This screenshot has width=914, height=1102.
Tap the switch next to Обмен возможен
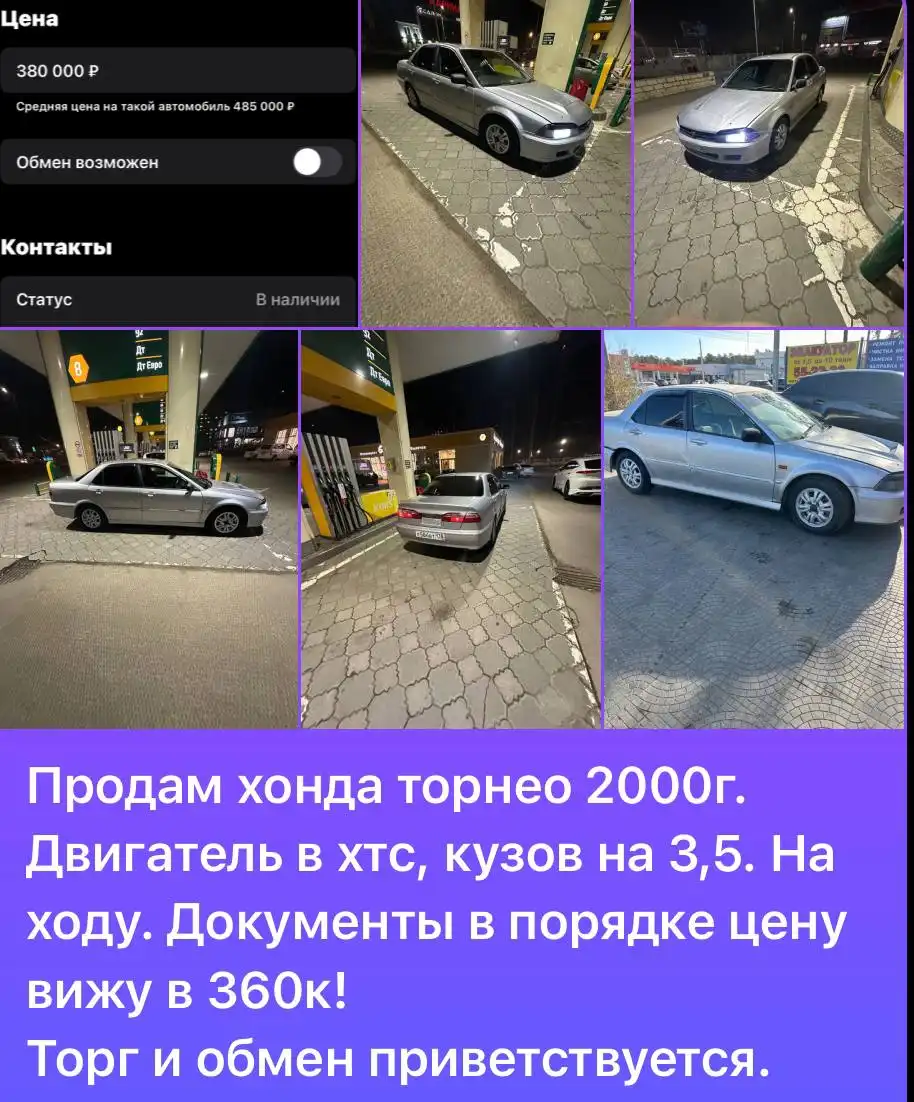[x=315, y=162]
